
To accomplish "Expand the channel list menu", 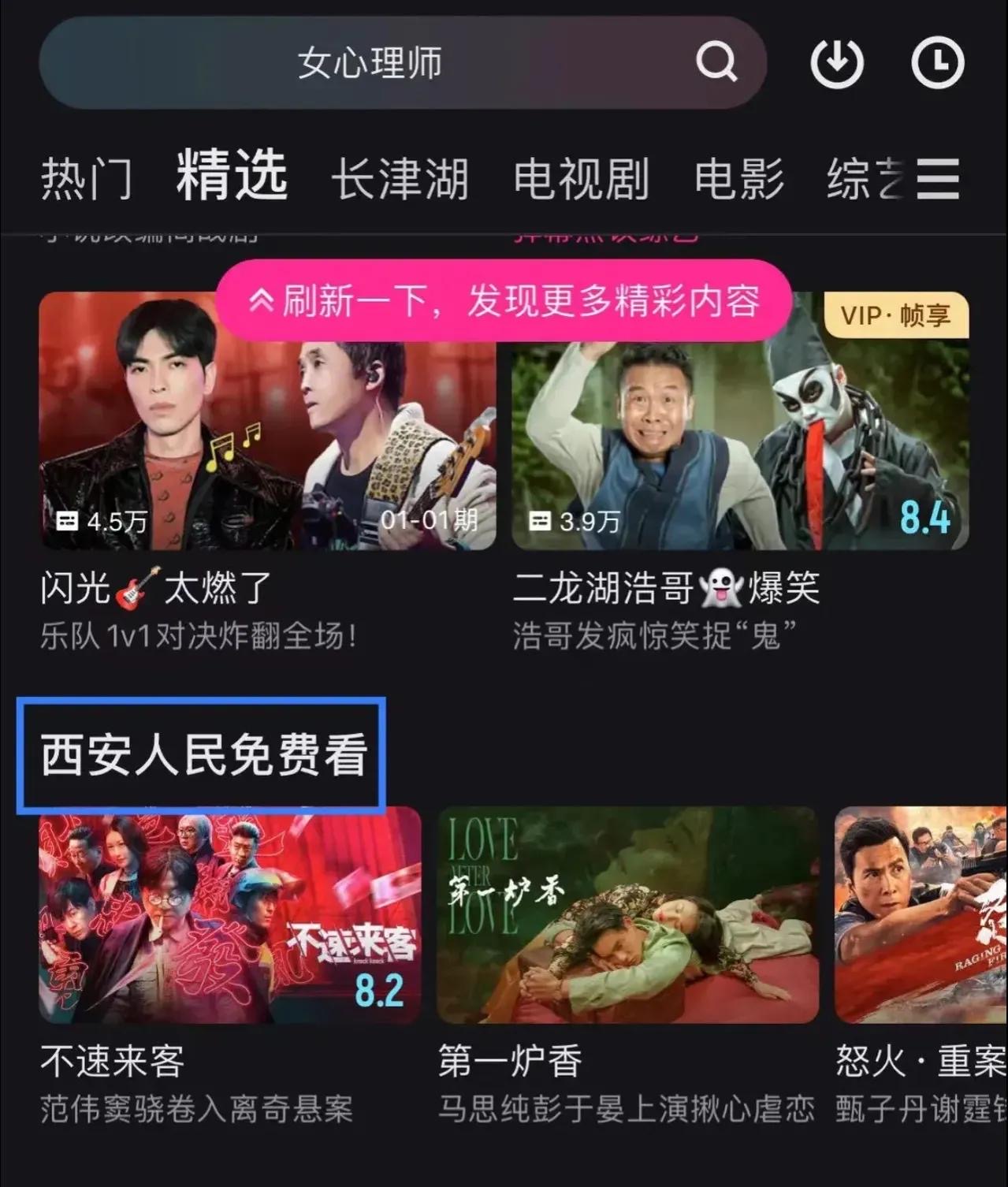I will (938, 178).
